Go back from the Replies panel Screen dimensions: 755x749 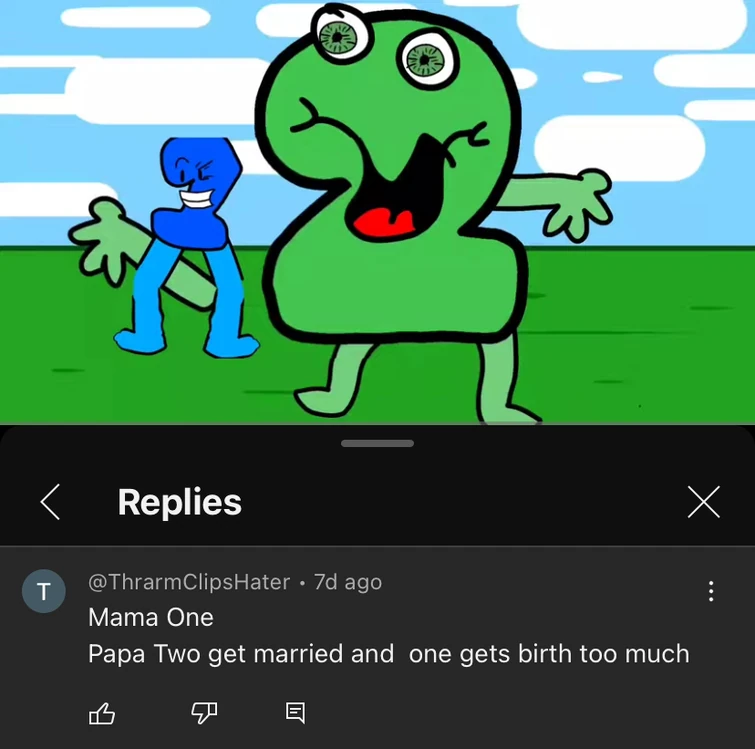pos(50,502)
